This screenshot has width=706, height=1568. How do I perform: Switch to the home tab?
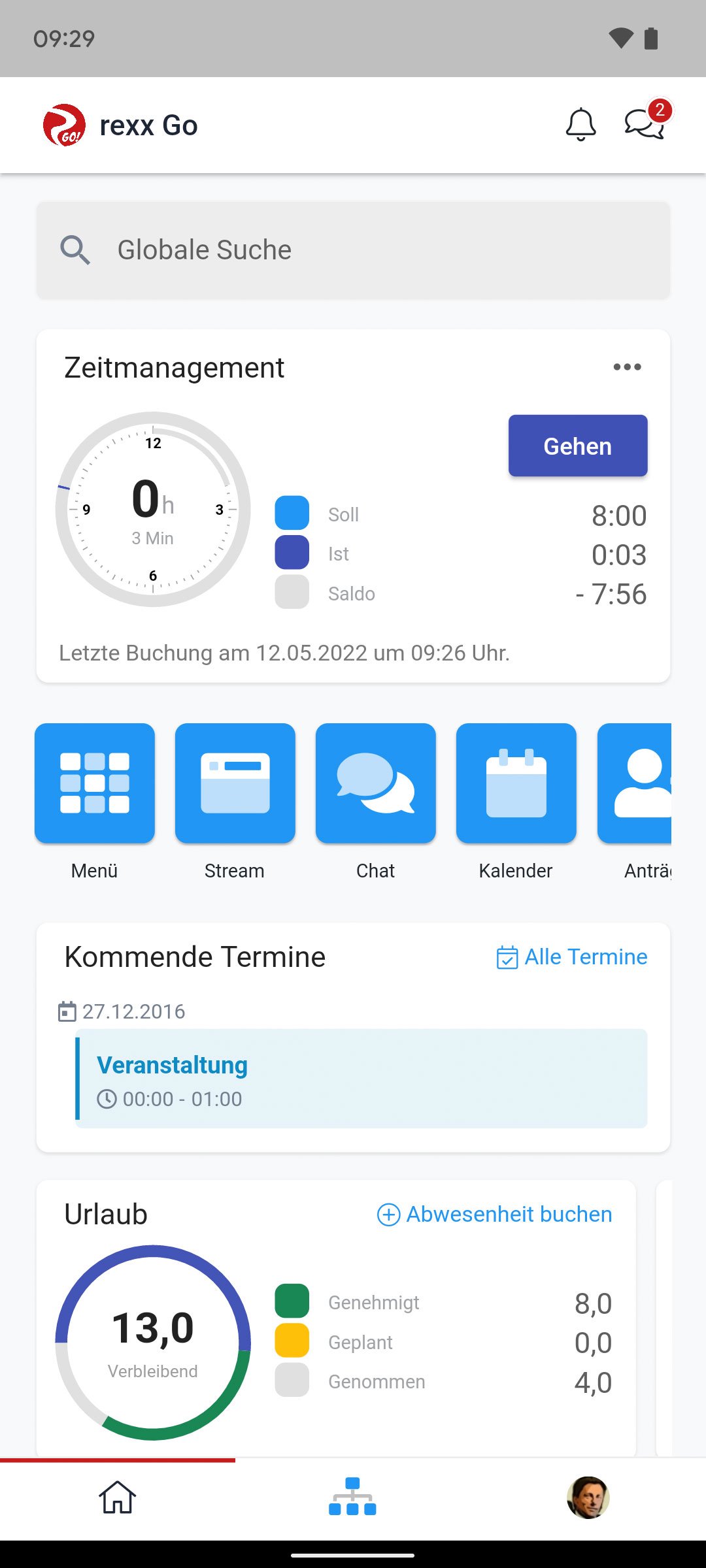point(118,1497)
